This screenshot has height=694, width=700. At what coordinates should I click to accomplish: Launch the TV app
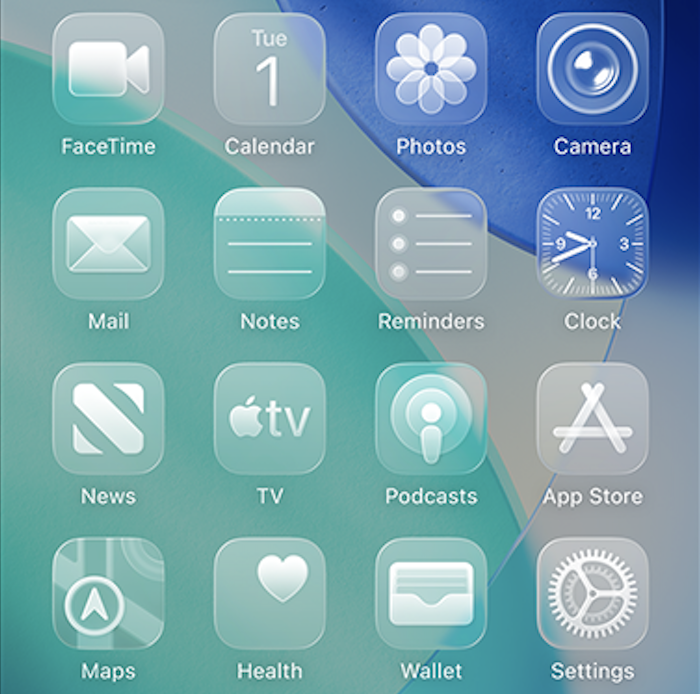pos(269,419)
